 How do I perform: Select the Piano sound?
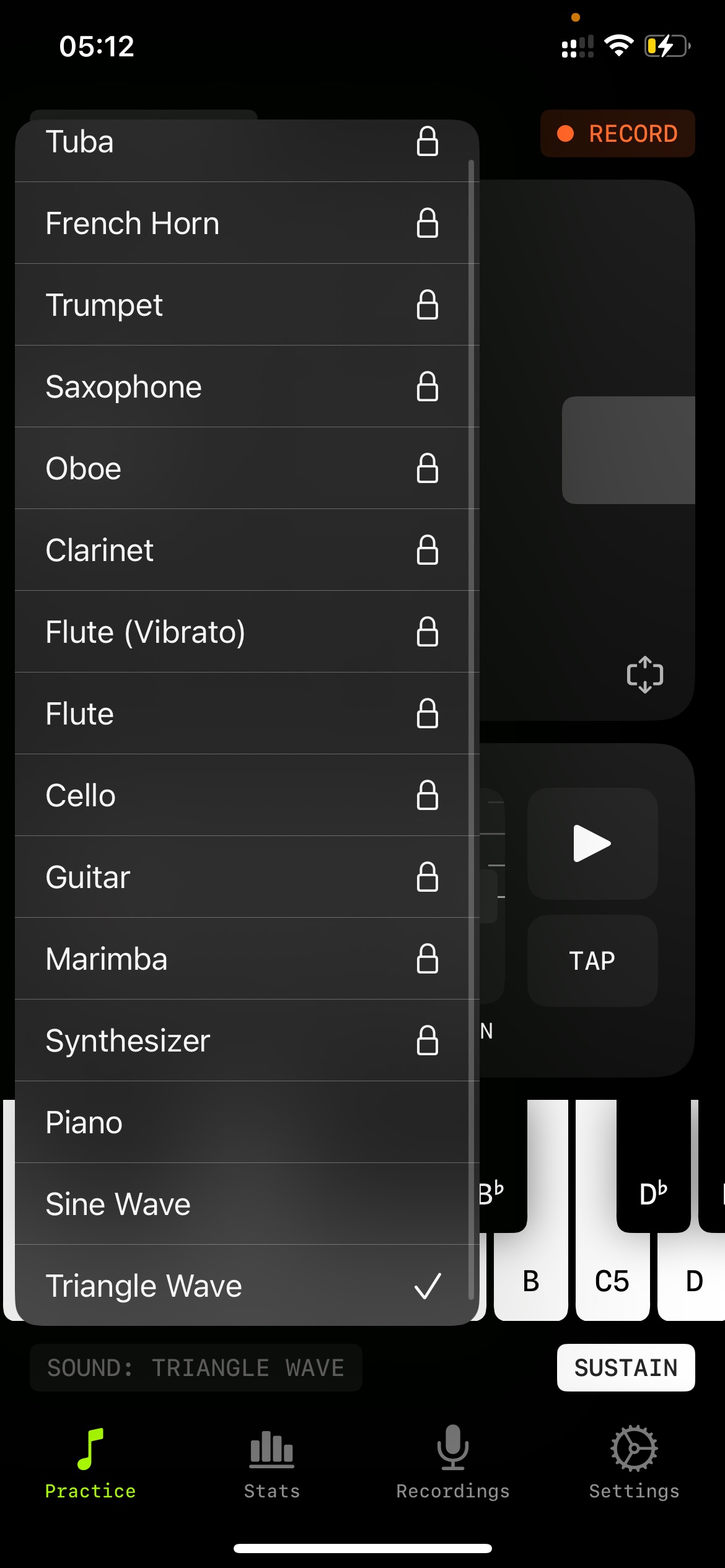pyautogui.click(x=247, y=1122)
